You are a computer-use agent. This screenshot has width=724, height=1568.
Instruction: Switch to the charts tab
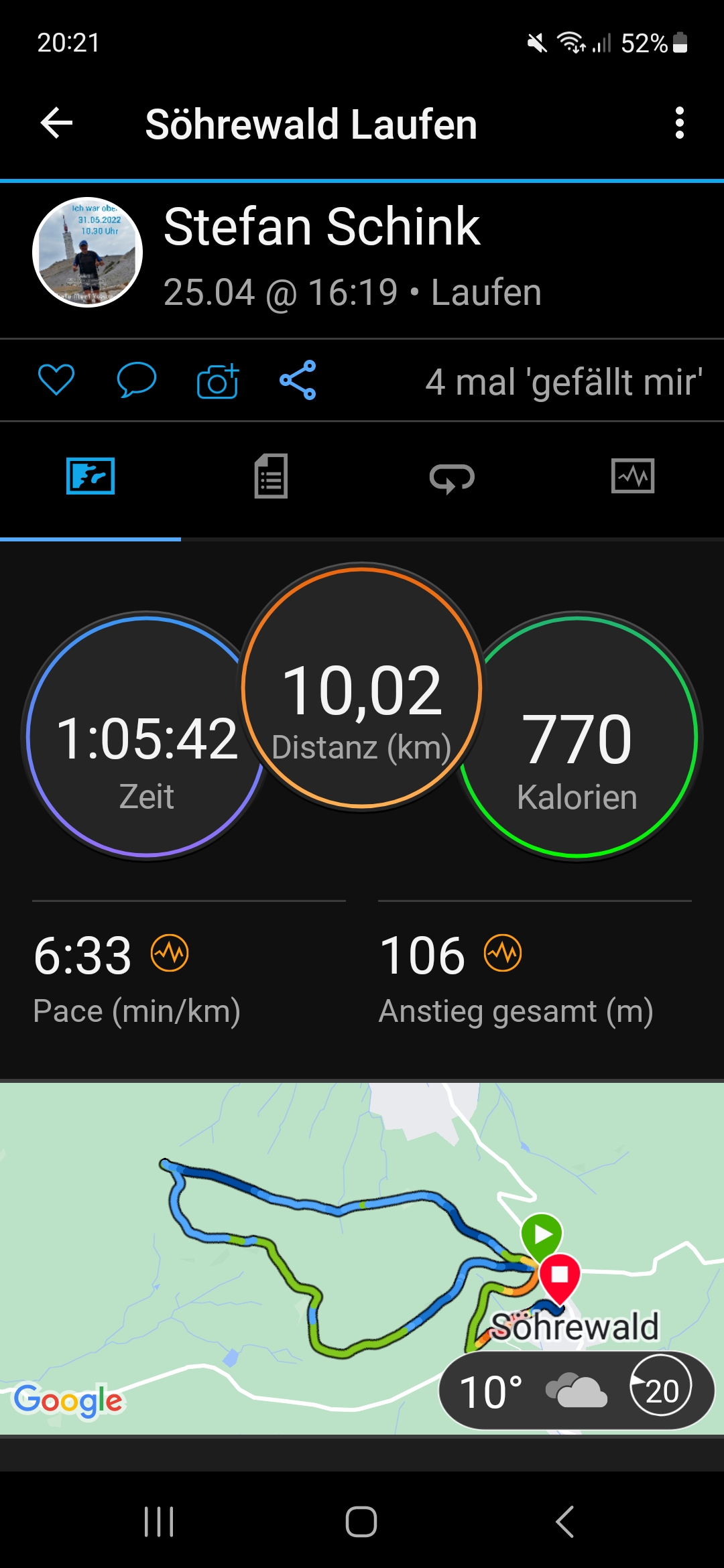(633, 476)
